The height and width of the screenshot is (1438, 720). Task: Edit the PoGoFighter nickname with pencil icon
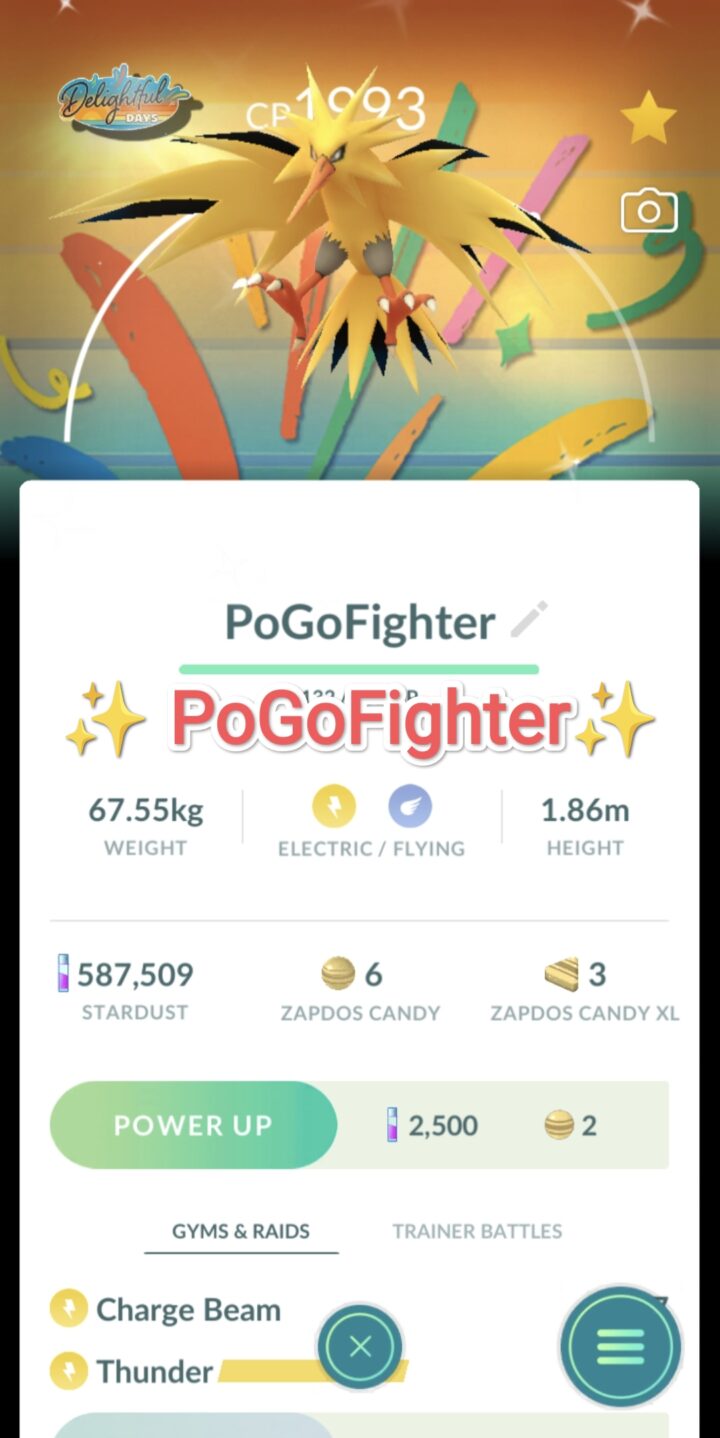[x=528, y=621]
